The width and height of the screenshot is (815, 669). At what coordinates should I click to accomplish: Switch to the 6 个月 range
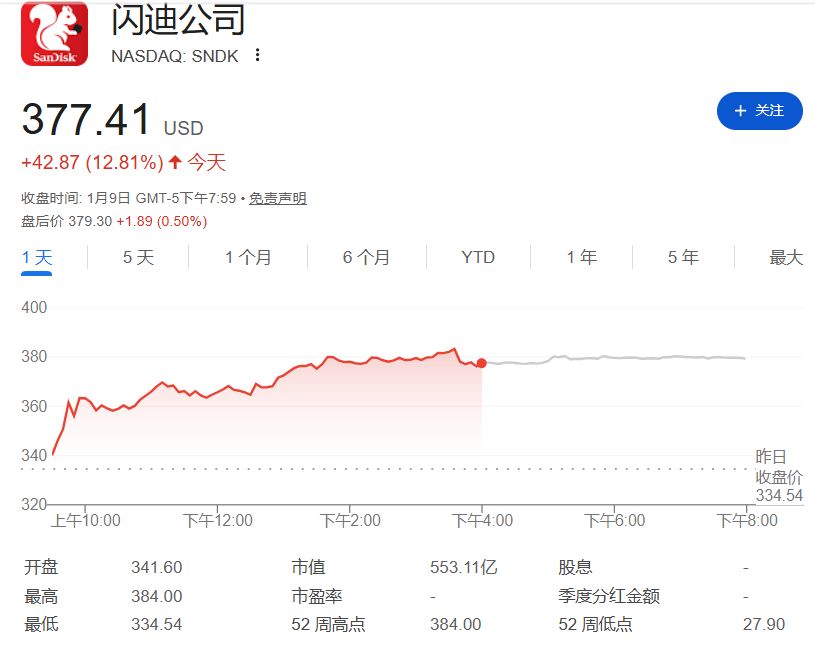366,258
